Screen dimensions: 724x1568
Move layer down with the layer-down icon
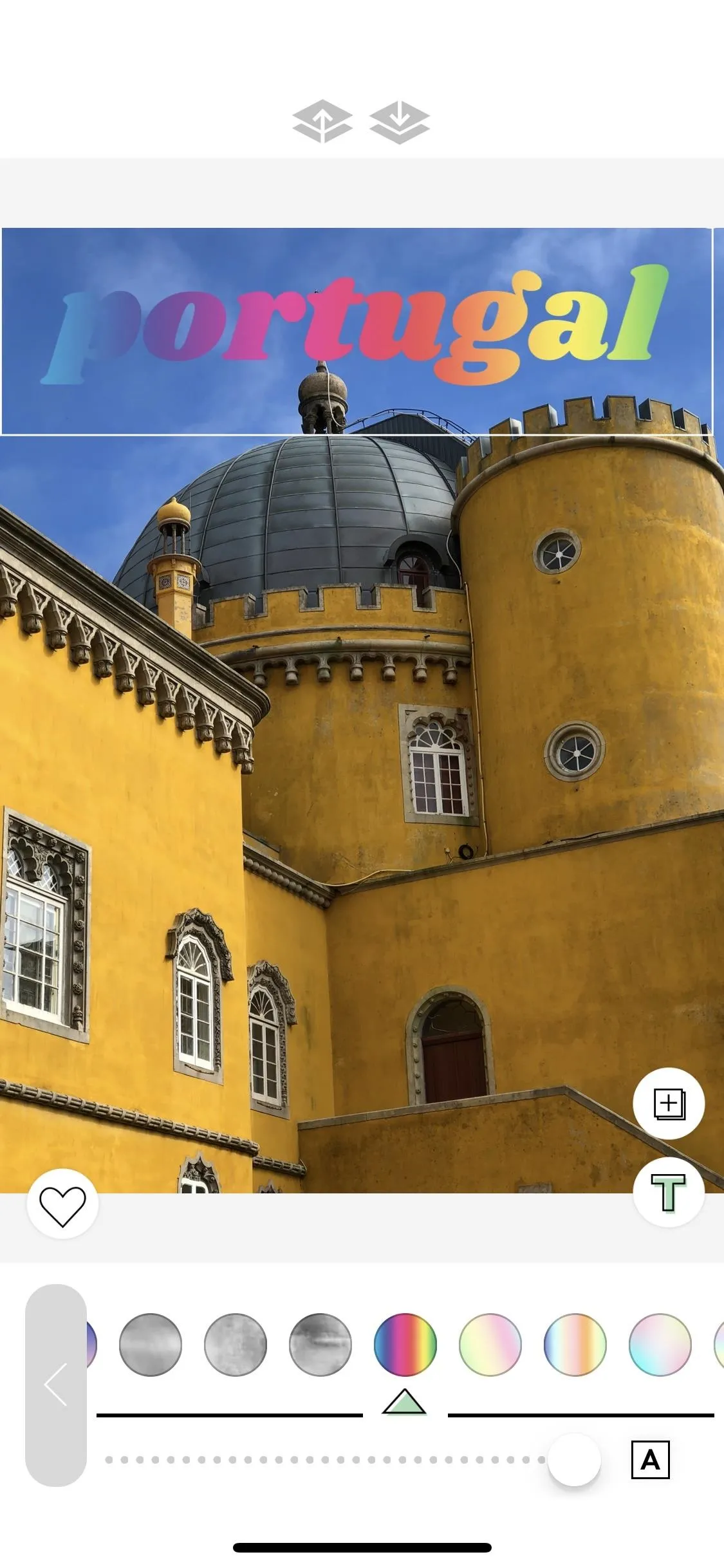click(400, 122)
